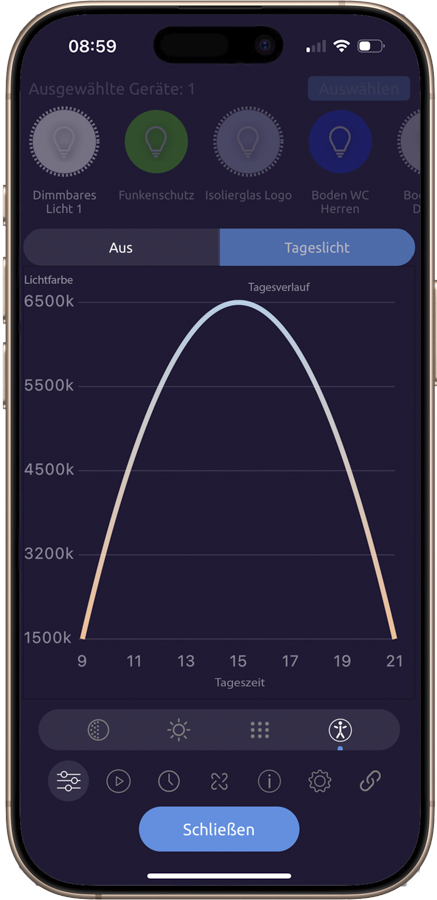
Task: Tap the Auswählen button
Action: click(359, 89)
